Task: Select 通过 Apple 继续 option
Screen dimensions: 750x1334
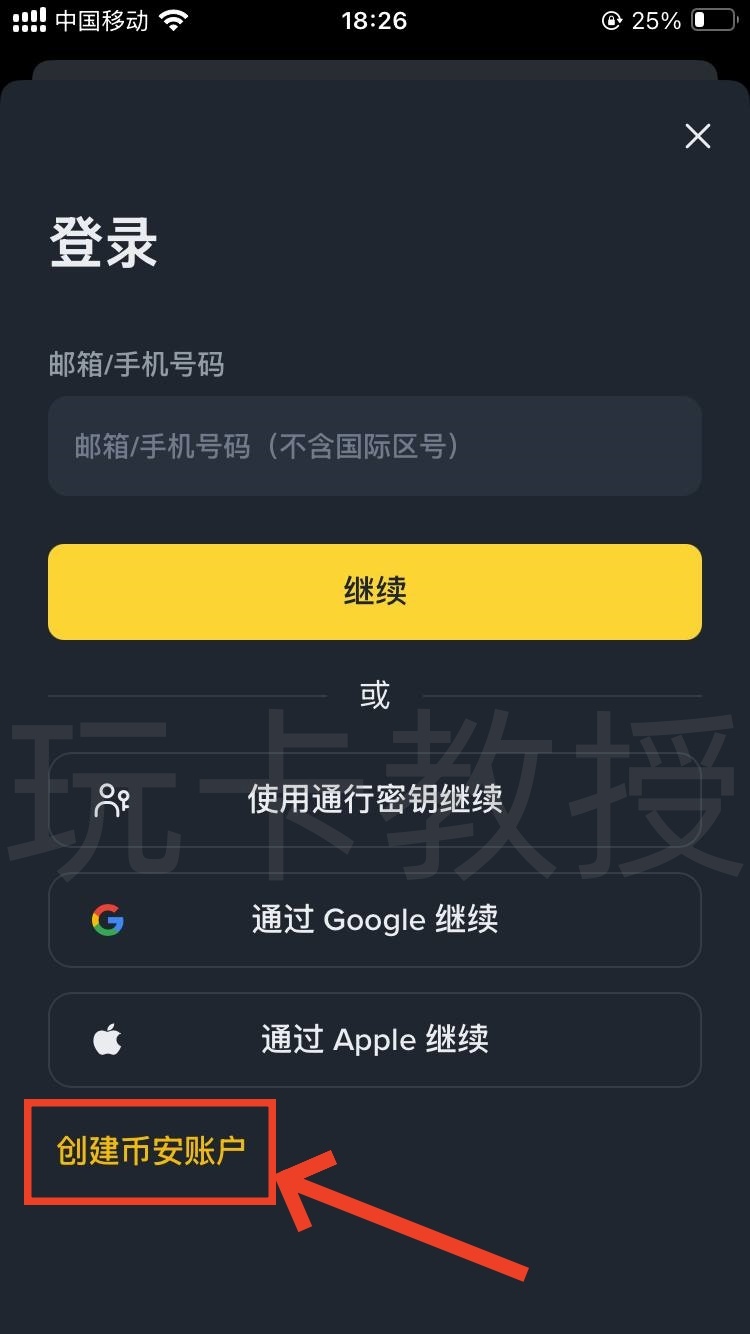Action: pyautogui.click(x=375, y=1040)
